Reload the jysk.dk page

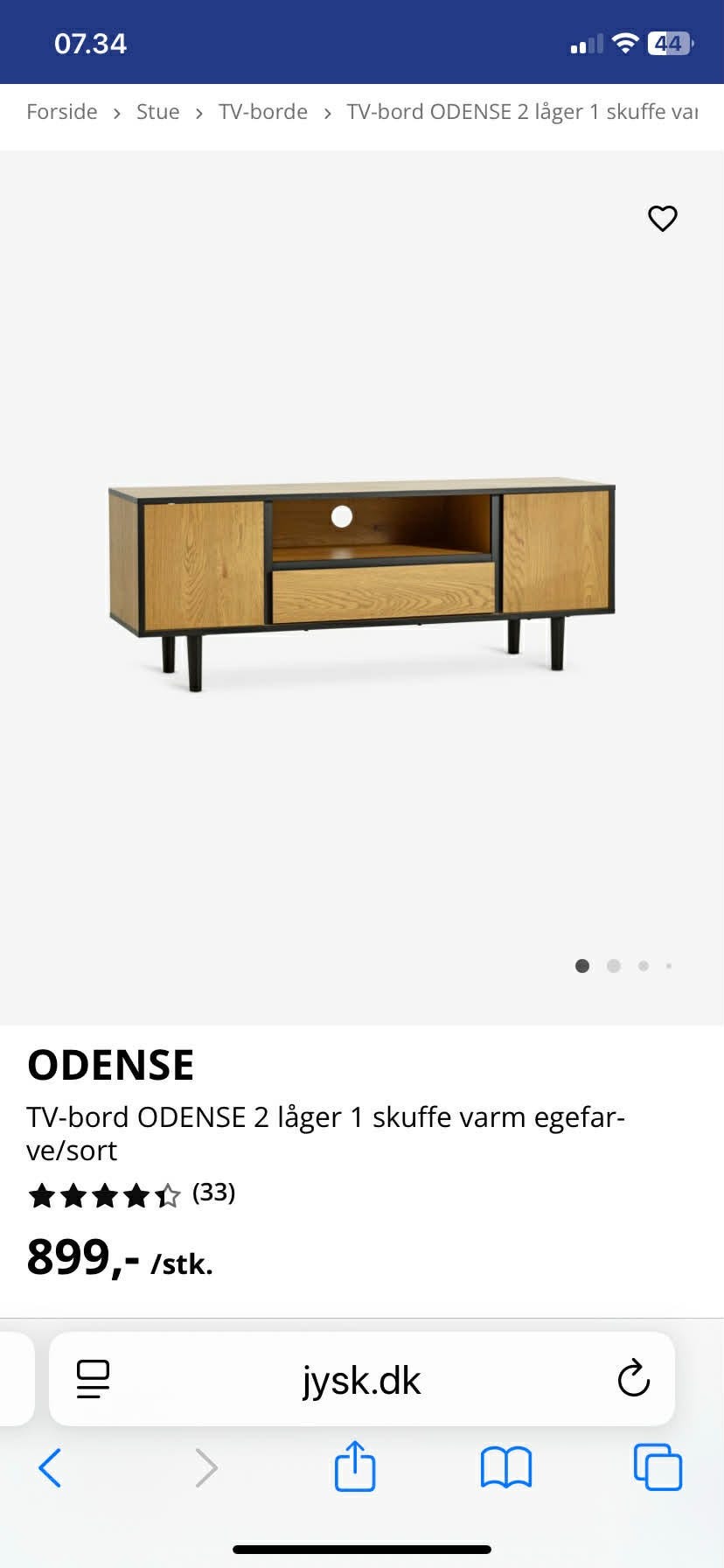[x=633, y=1380]
